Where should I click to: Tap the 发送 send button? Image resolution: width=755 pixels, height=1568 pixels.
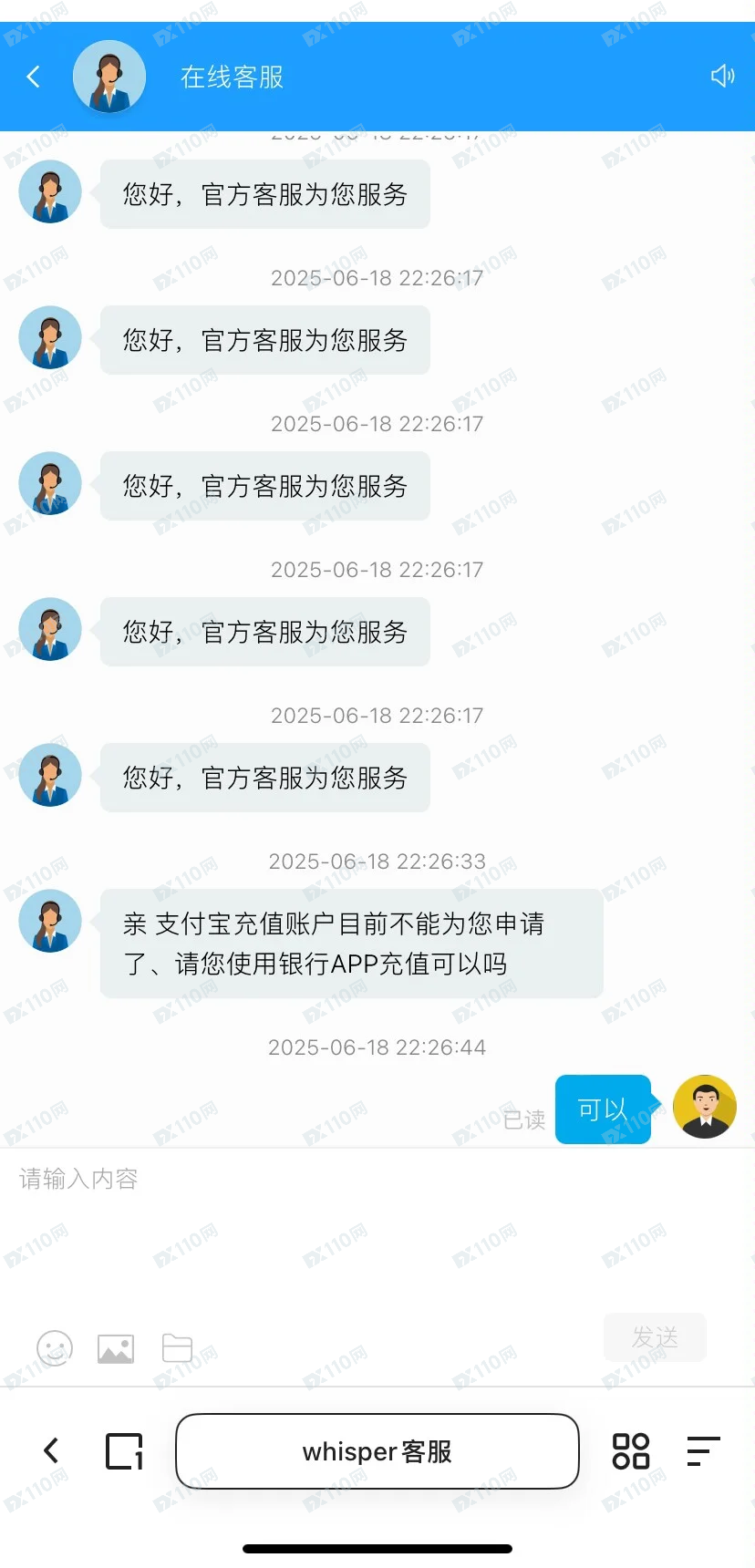pos(655,1337)
